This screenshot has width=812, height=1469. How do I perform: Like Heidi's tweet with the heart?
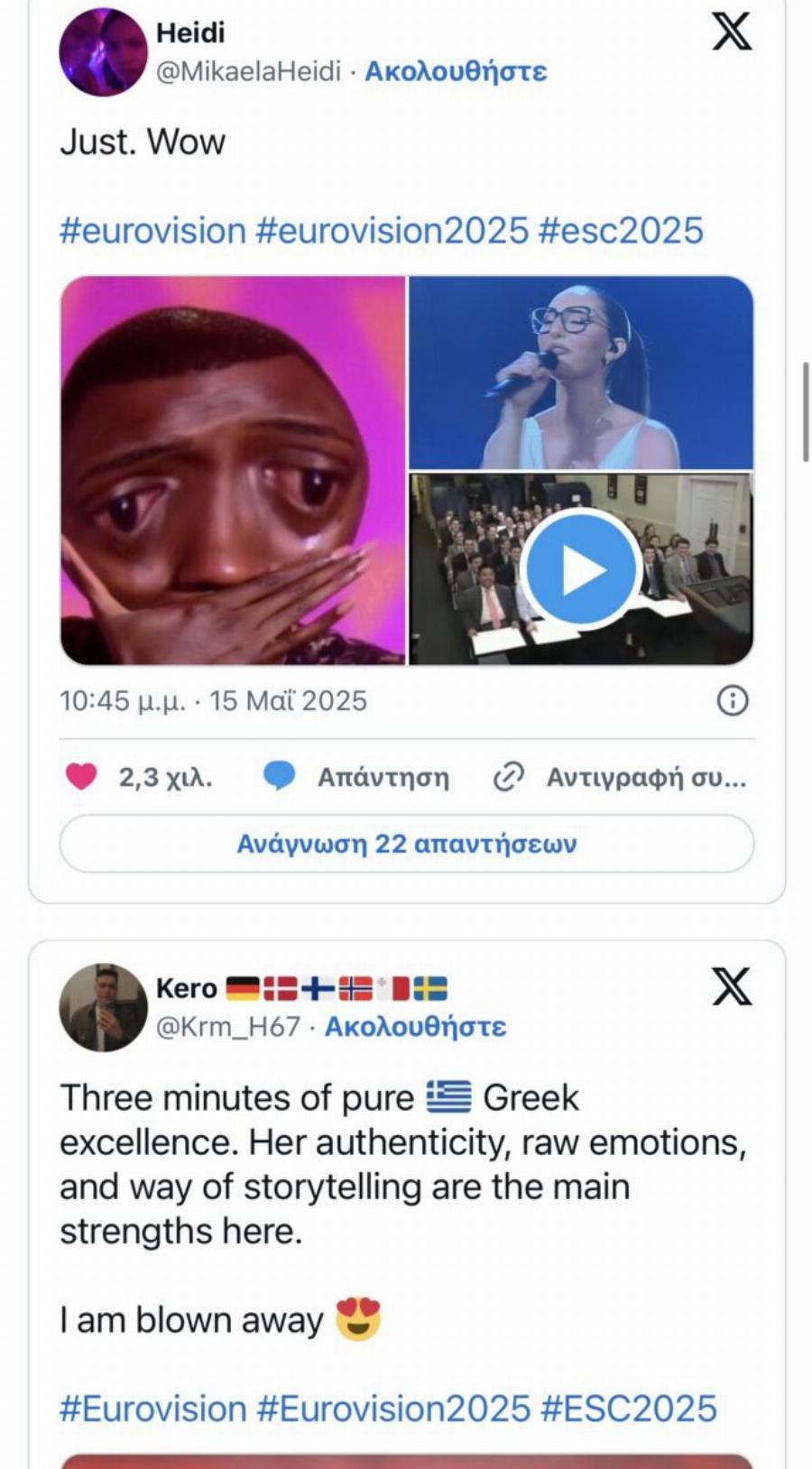tap(82, 776)
